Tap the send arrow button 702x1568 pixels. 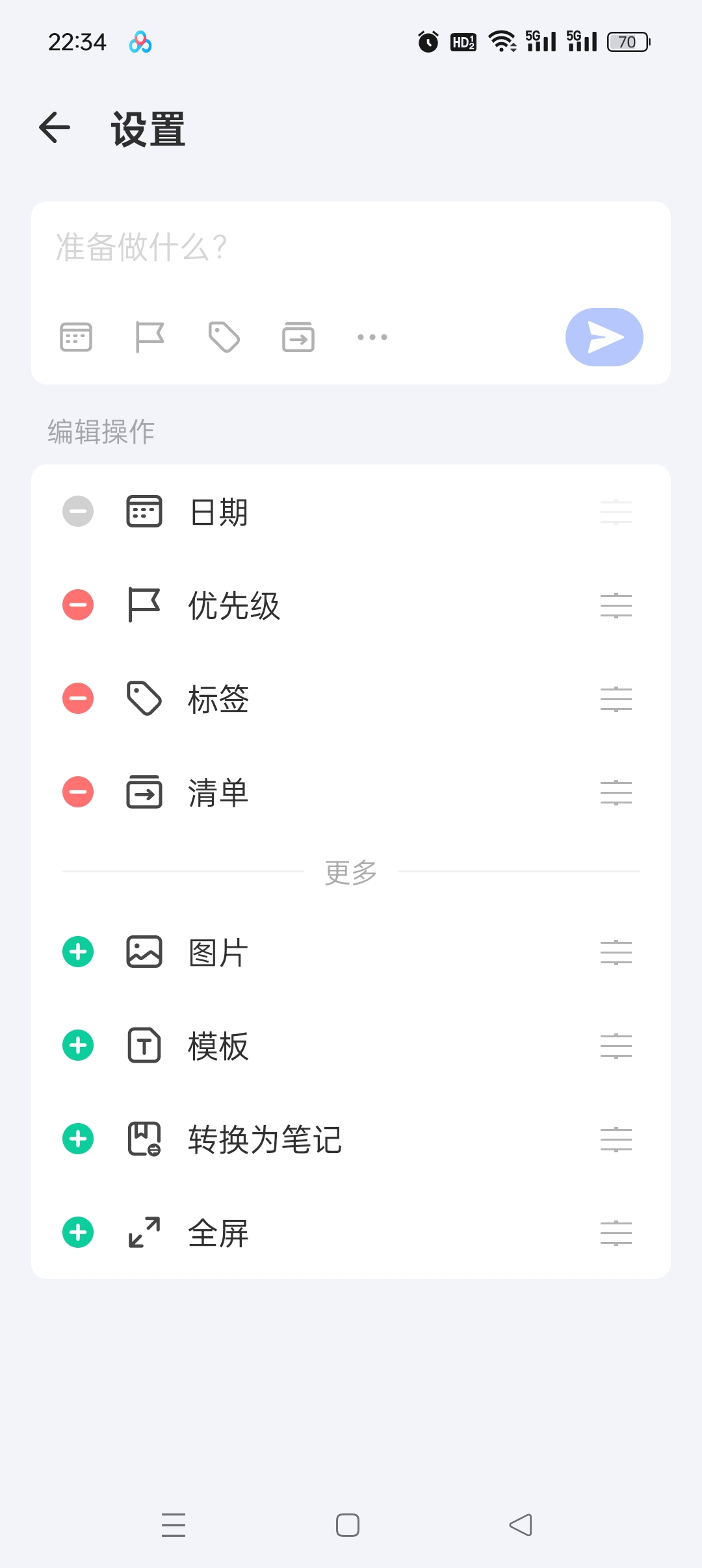click(x=603, y=336)
